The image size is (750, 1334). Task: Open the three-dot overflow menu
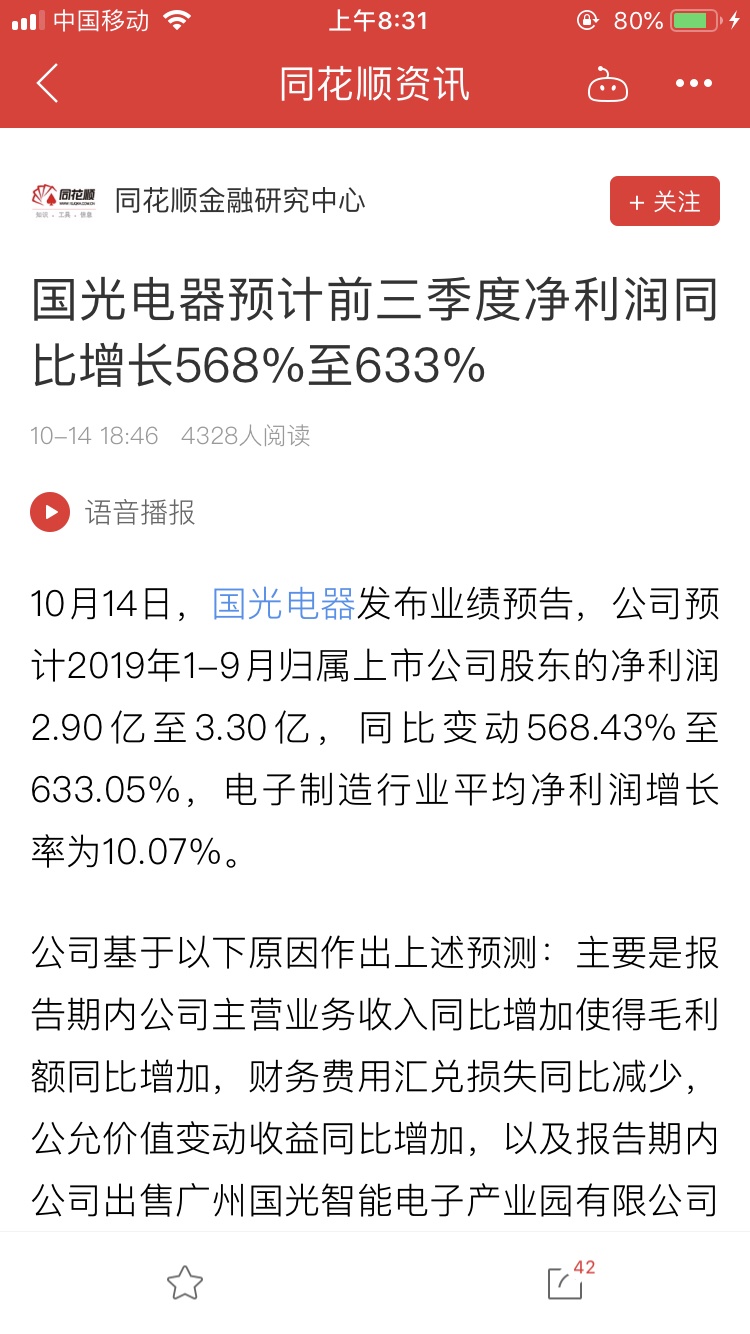pyautogui.click(x=694, y=84)
